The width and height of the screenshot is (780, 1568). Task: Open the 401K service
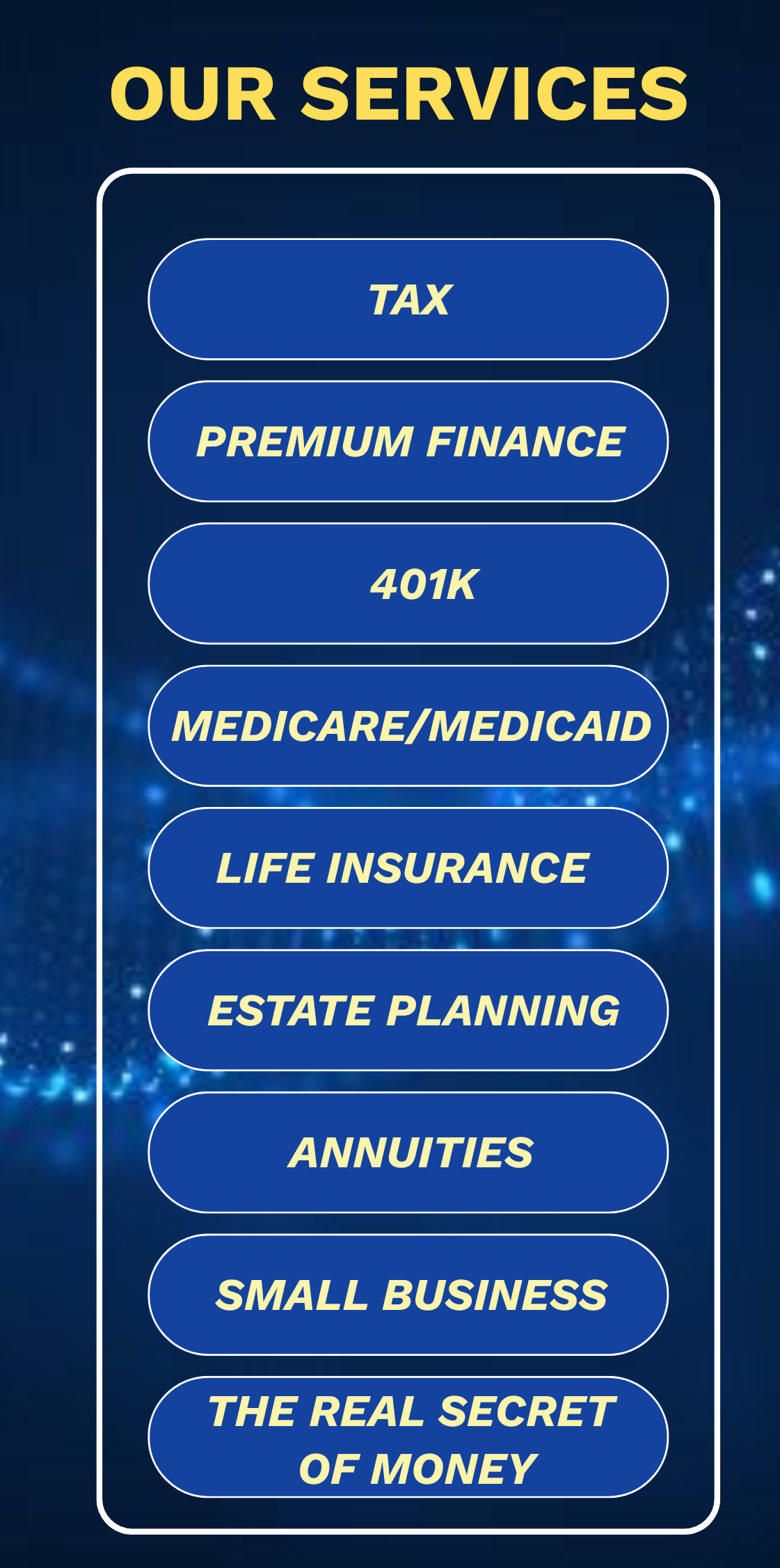408,584
